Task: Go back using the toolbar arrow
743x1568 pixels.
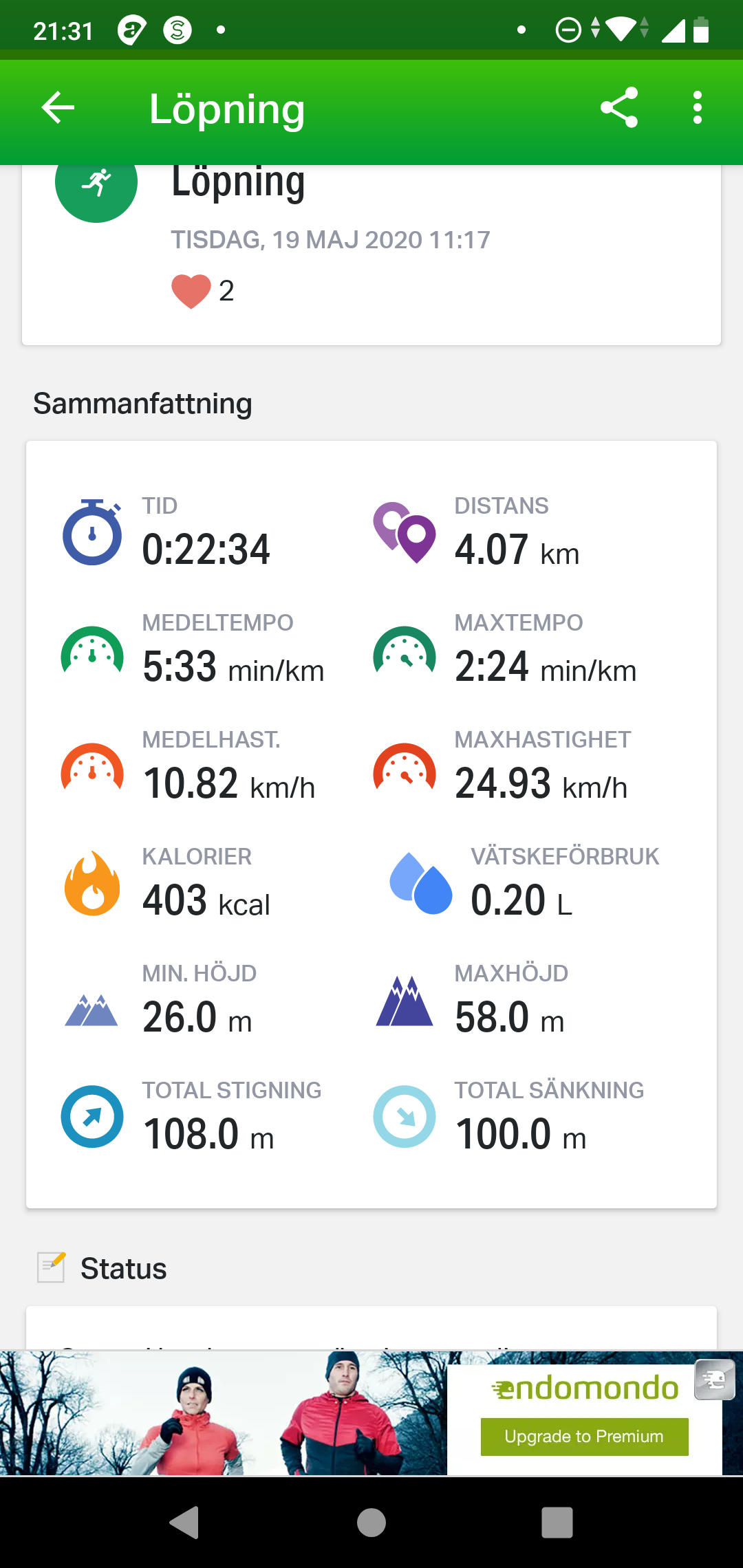Action: [58, 108]
